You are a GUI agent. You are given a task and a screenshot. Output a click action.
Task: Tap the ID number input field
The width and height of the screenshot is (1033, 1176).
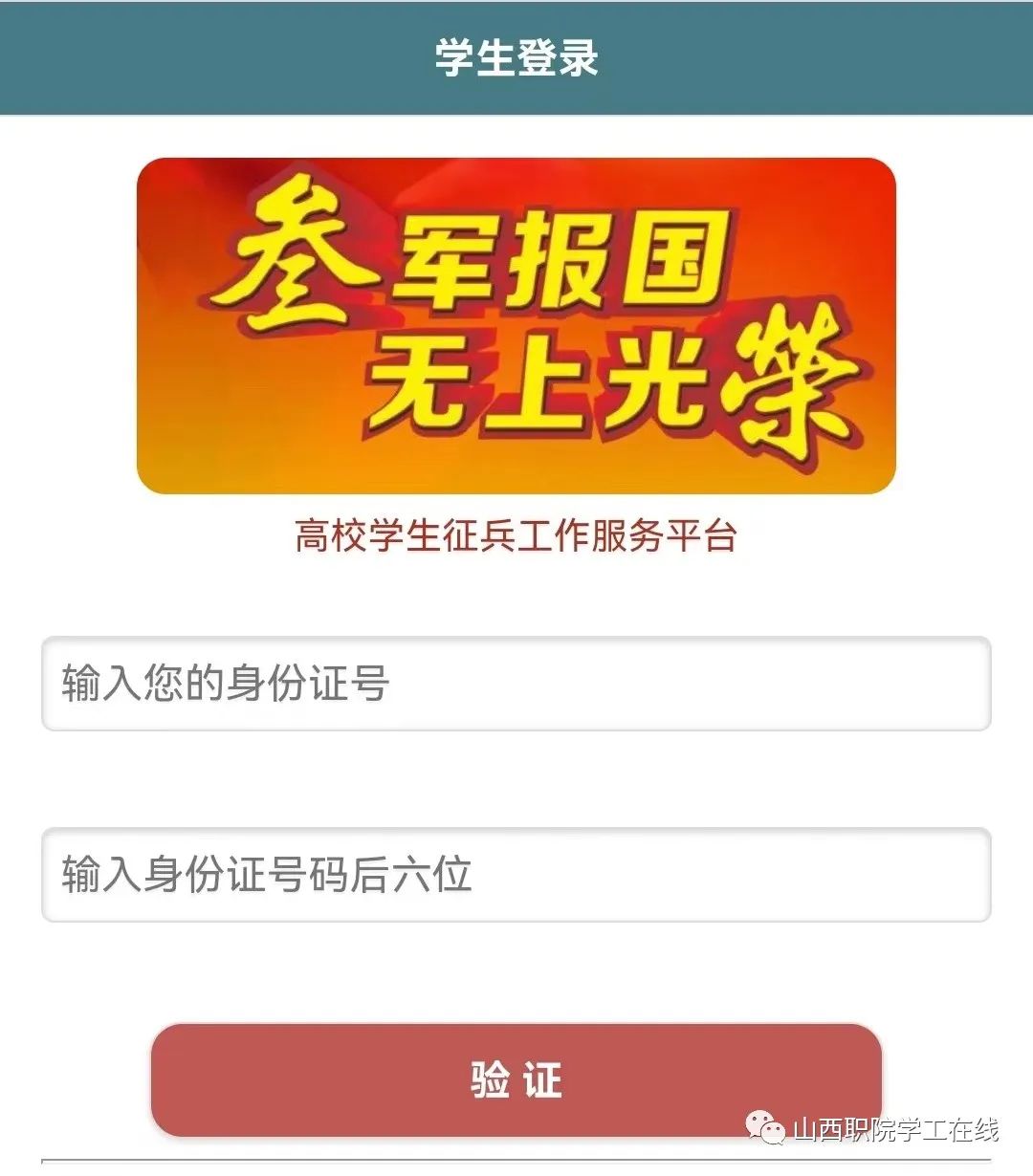coord(516,684)
